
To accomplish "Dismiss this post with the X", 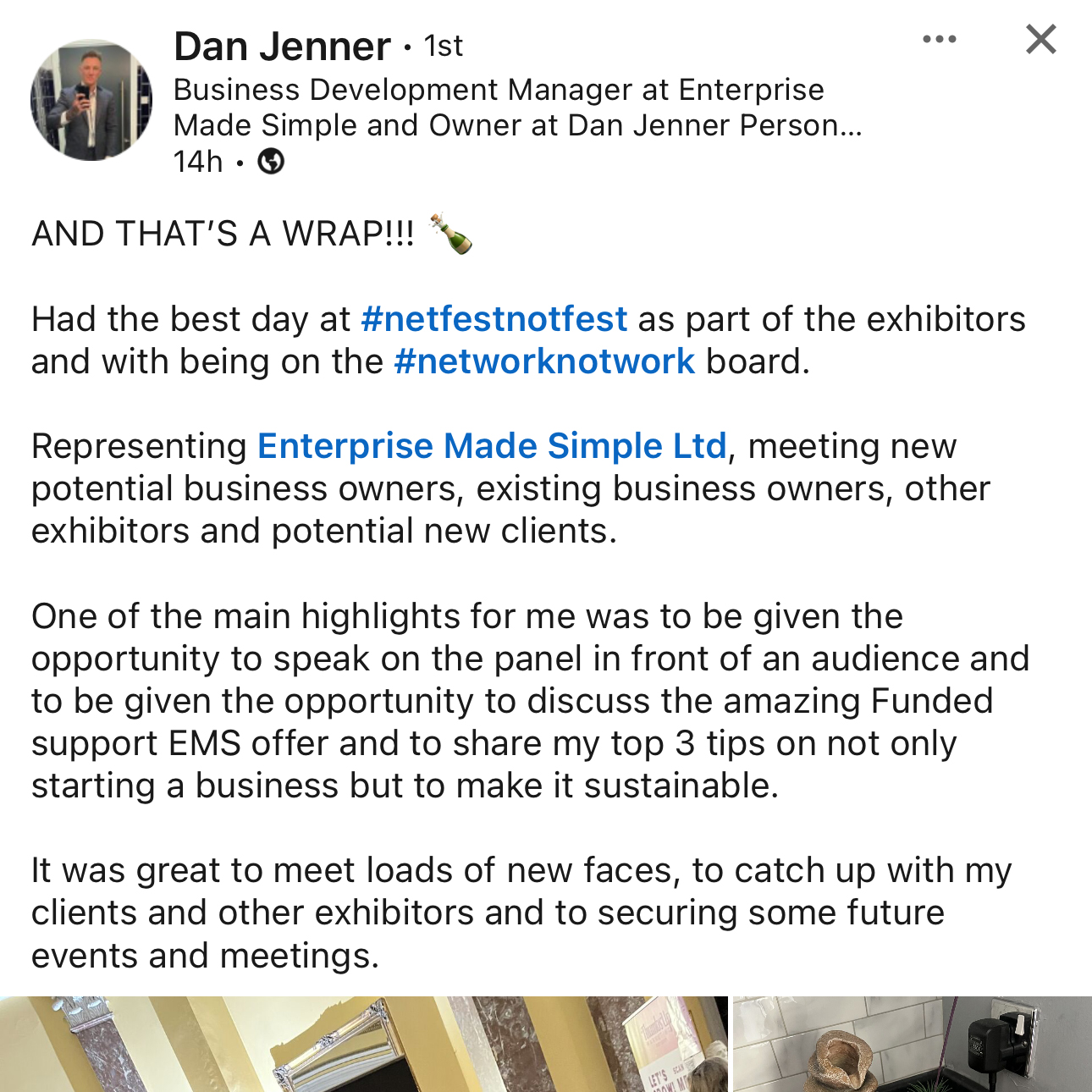I will [x=1040, y=40].
